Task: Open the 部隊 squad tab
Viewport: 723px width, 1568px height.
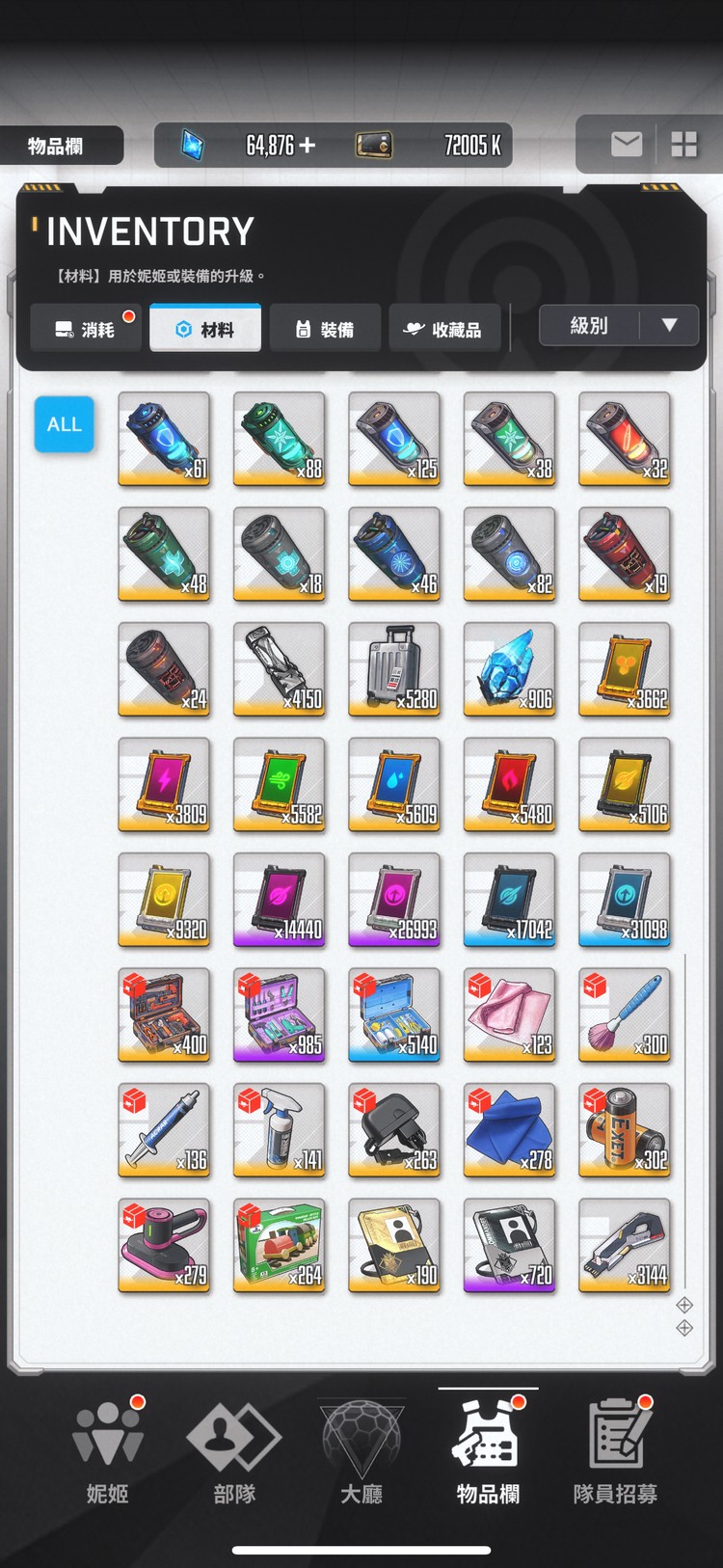Action: click(x=234, y=1453)
